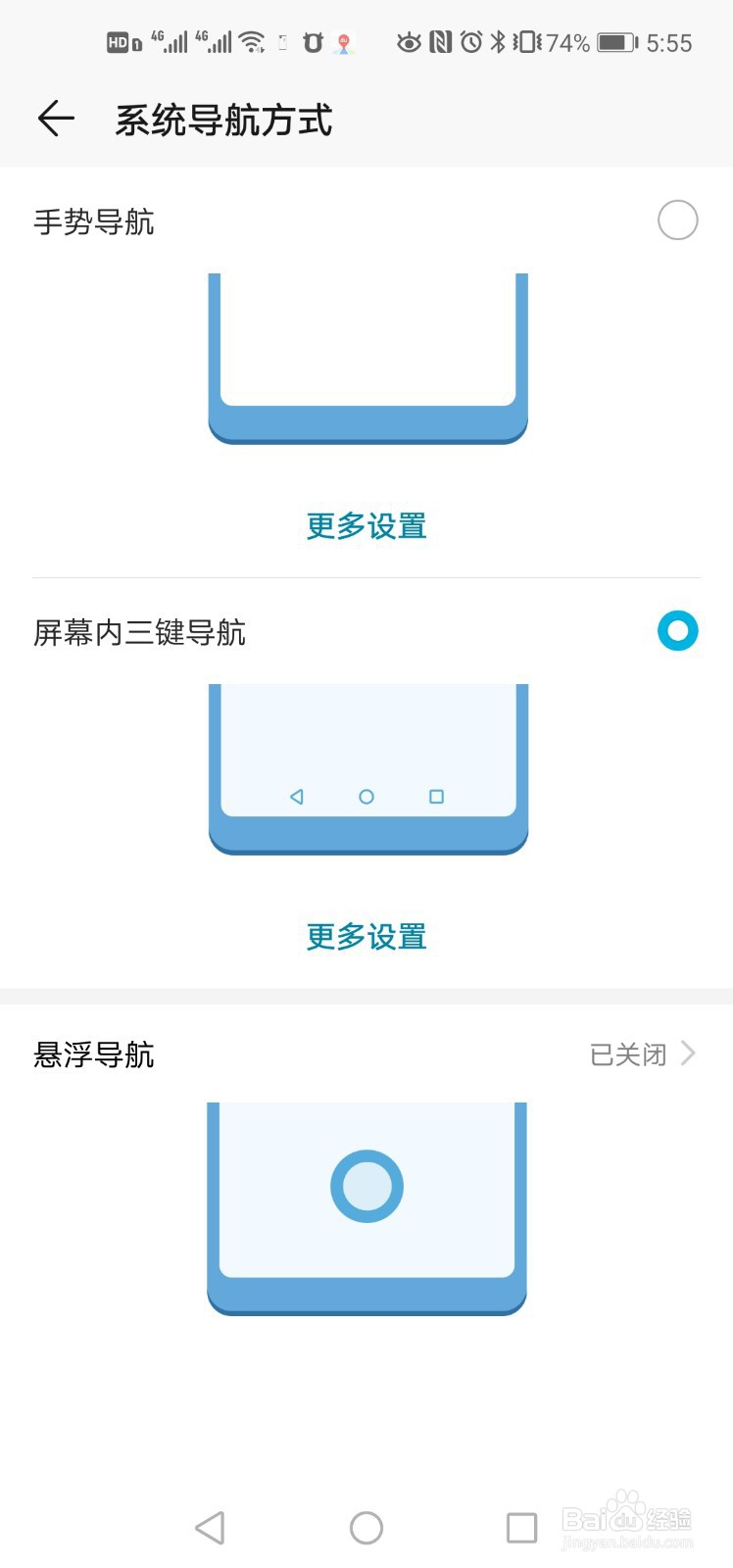
Task: Tap the back arrow beside 系统导航方式
Action: (56, 118)
